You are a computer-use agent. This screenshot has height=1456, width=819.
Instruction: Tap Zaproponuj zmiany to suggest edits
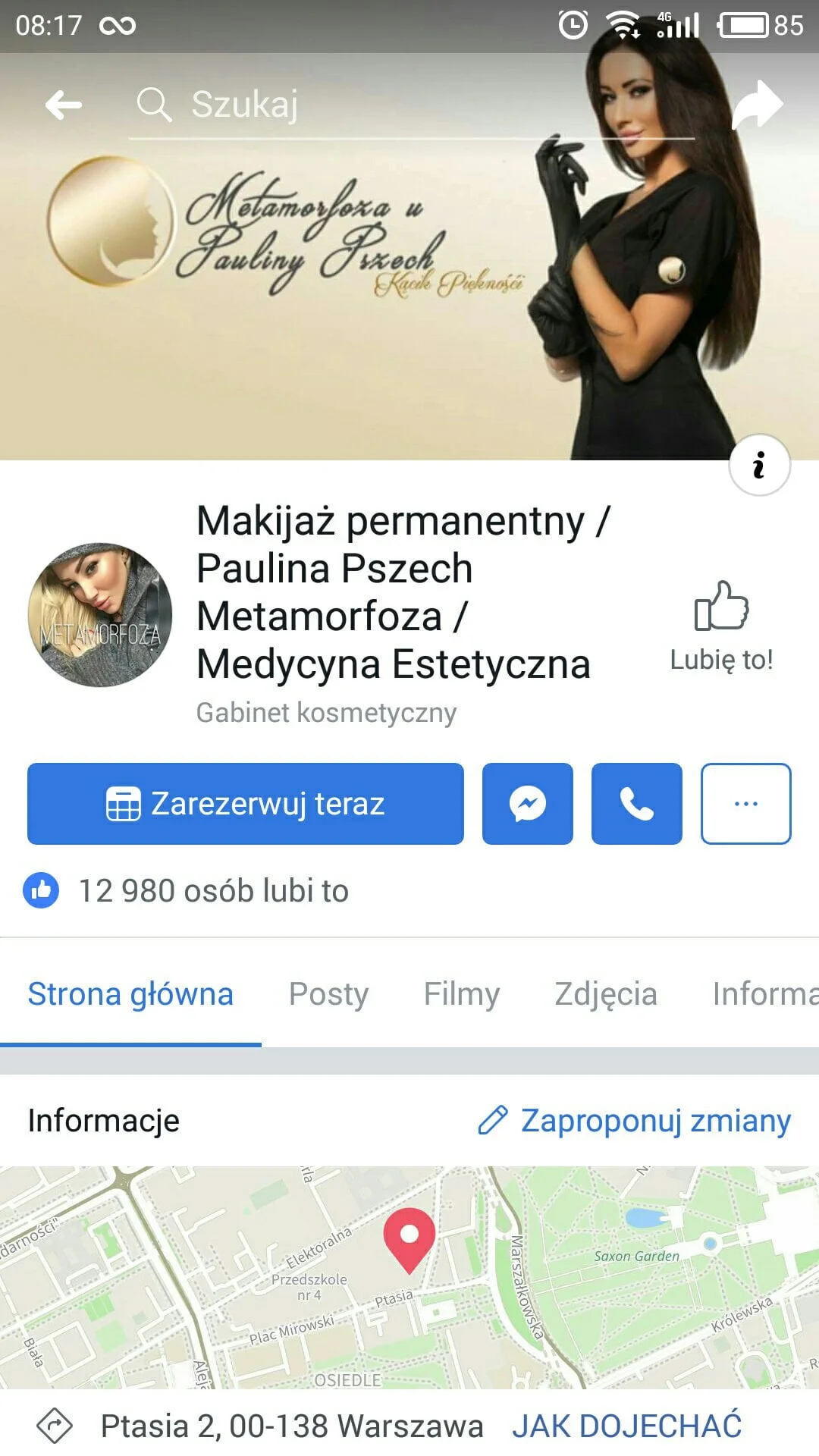635,1120
